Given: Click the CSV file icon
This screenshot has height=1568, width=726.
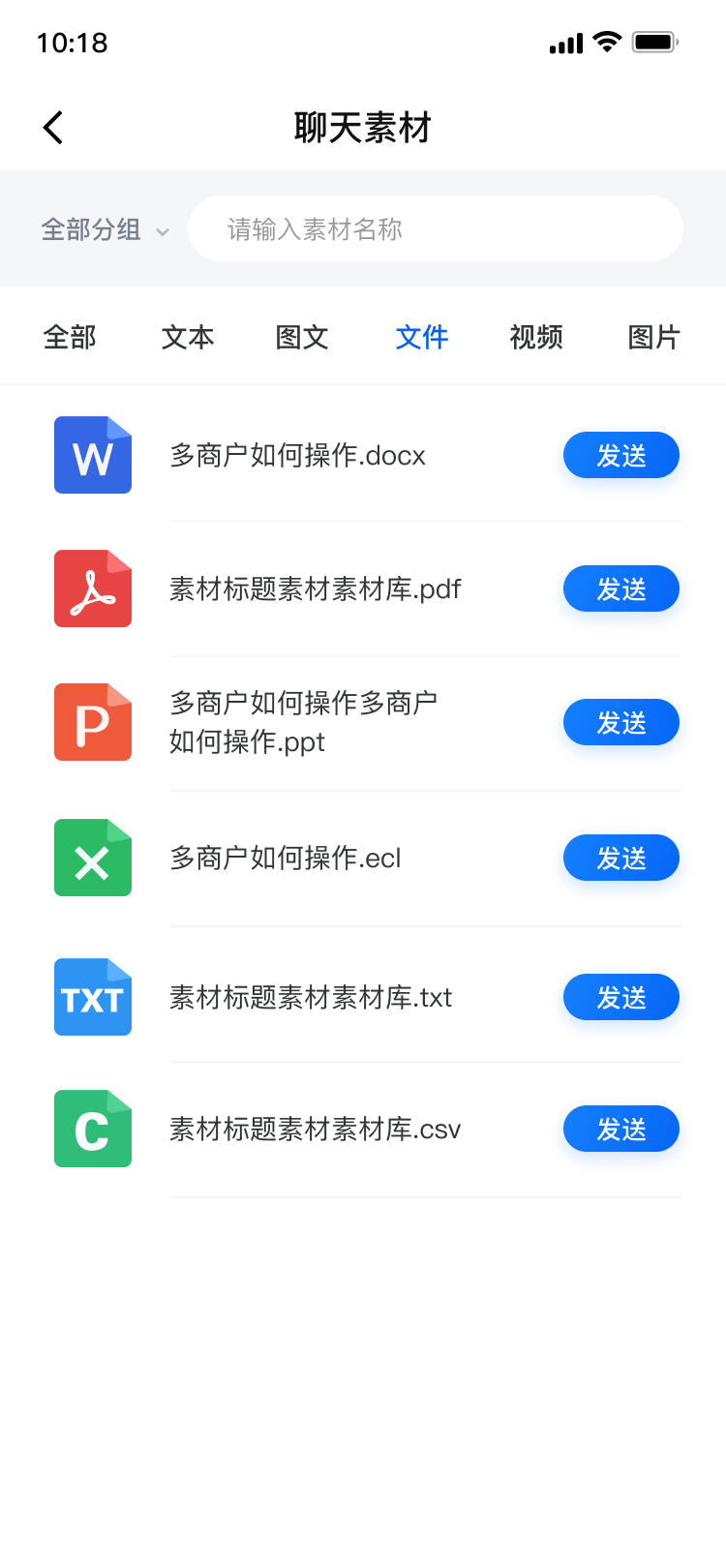Looking at the screenshot, I should pyautogui.click(x=92, y=1129).
